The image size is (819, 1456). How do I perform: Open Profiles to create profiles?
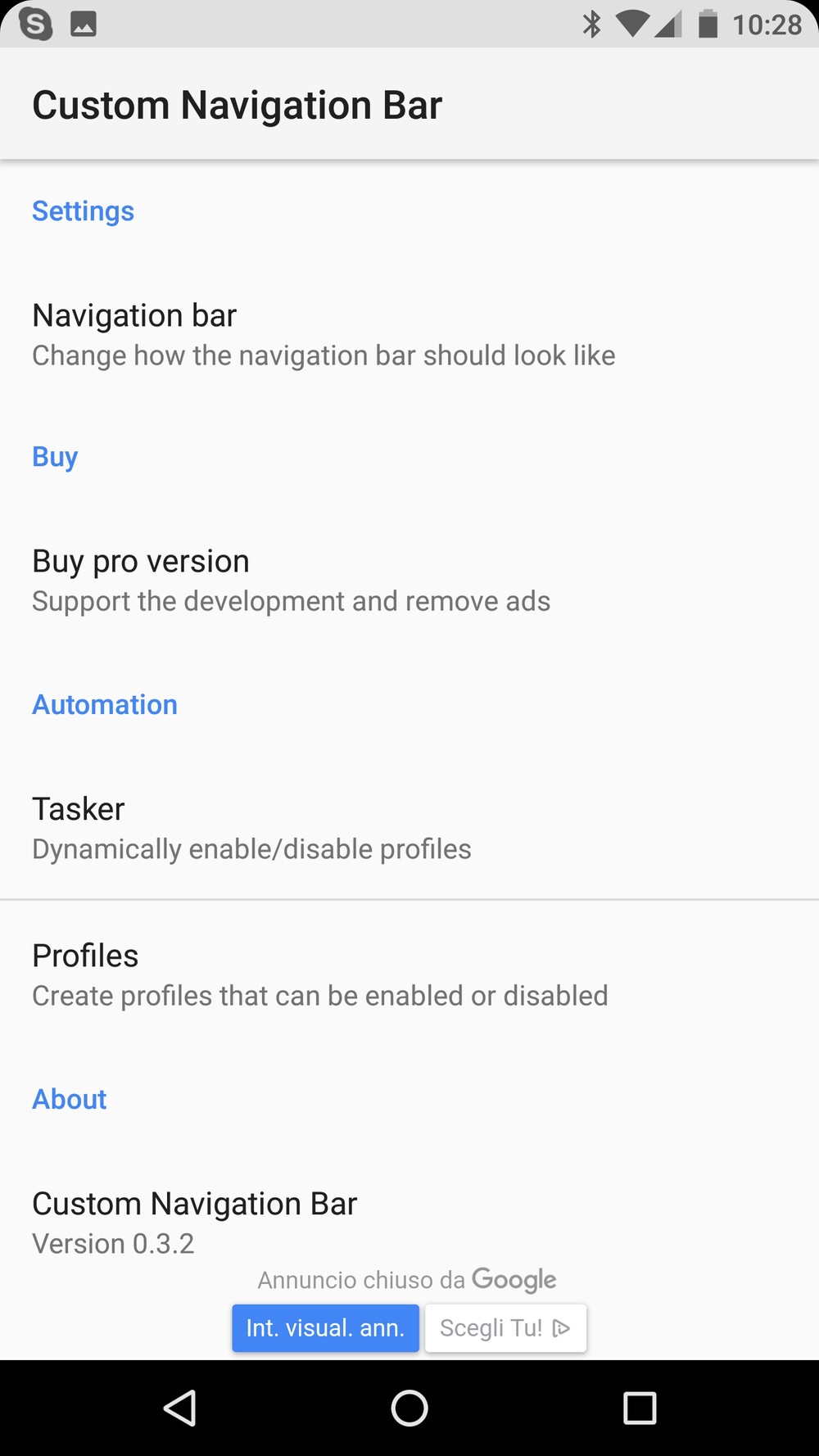pyautogui.click(x=409, y=974)
